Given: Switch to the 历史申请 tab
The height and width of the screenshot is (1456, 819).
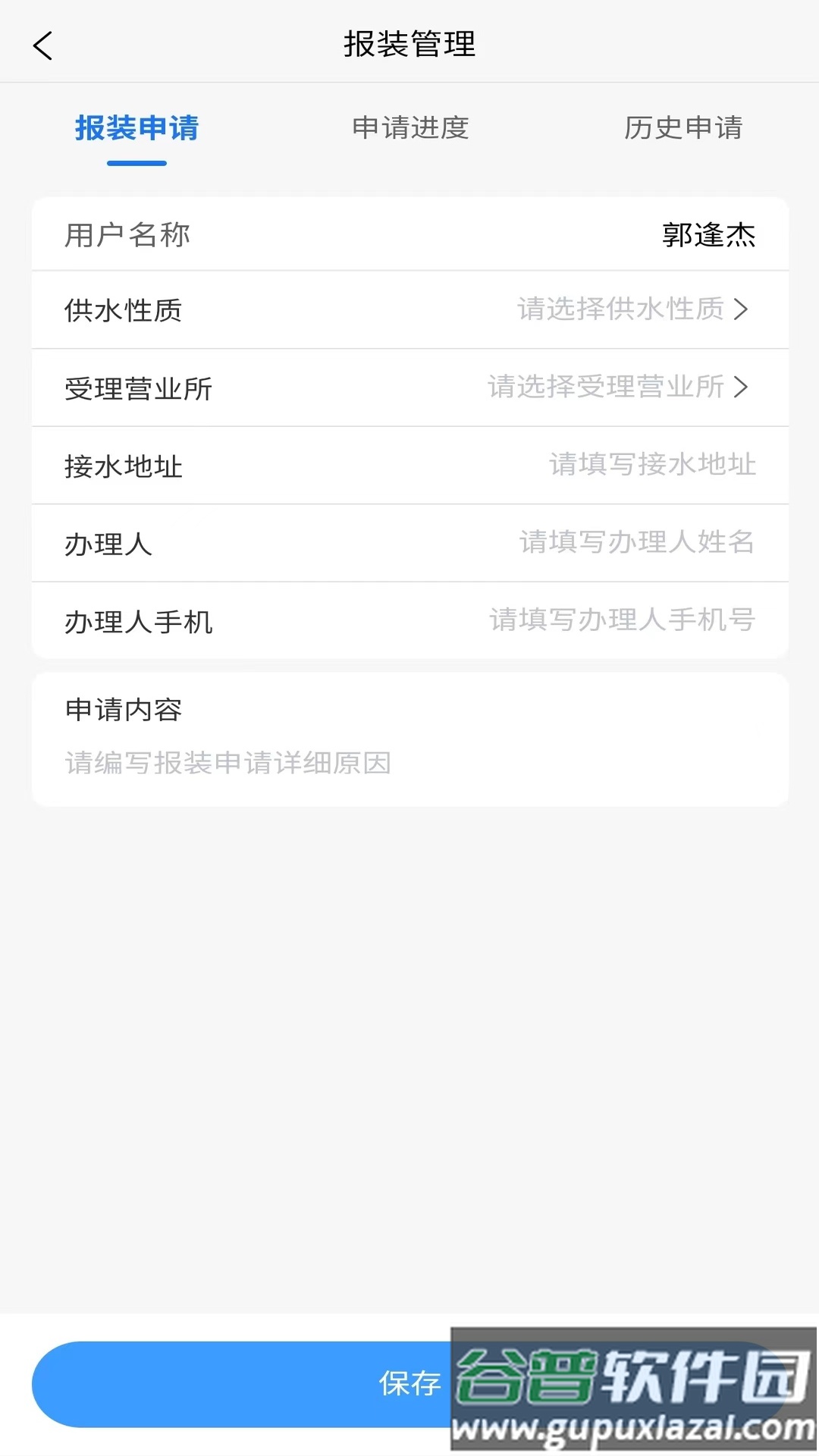Looking at the screenshot, I should (683, 129).
